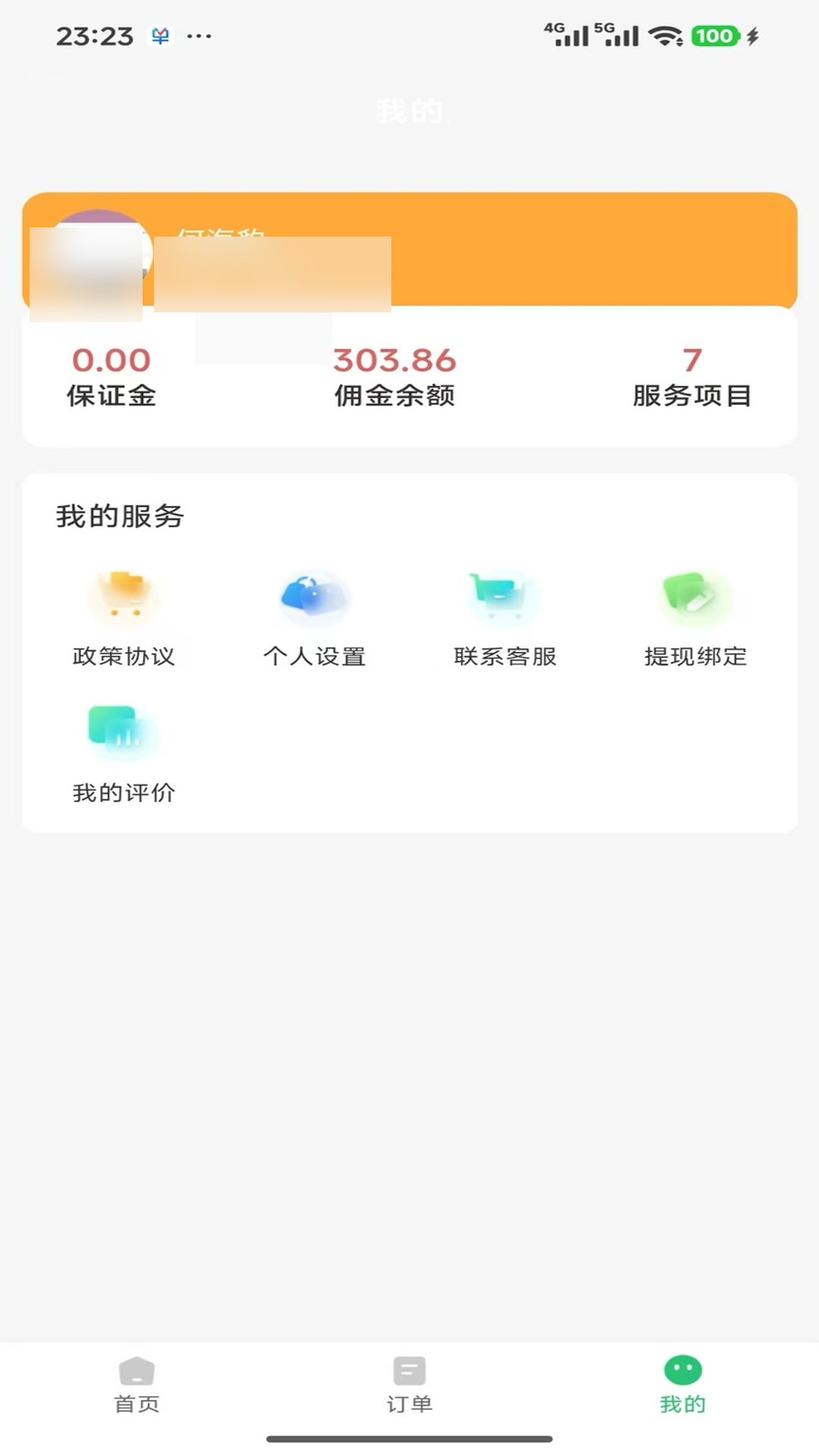
Task: Open 个人设置 personal settings icon
Action: (x=312, y=599)
